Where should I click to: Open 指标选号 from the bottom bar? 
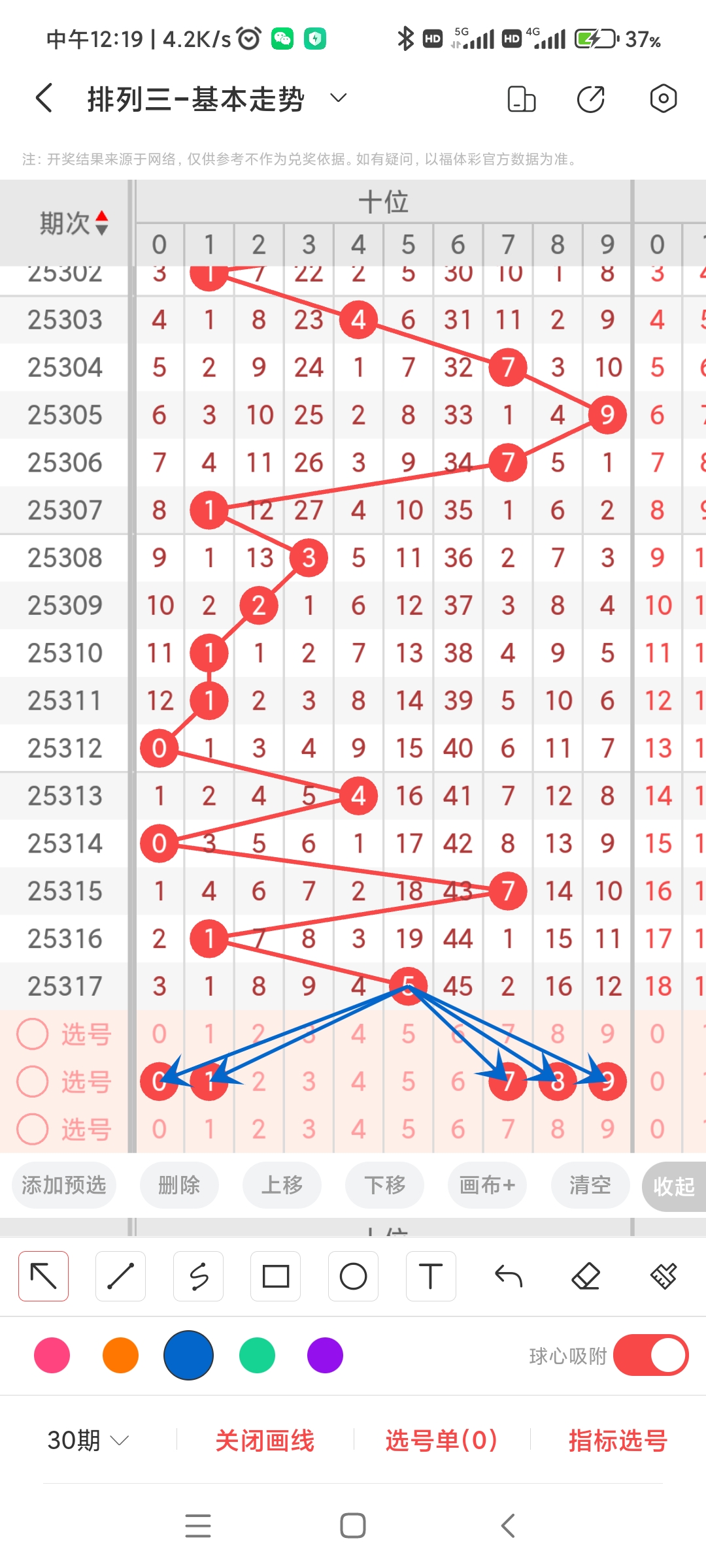[618, 1441]
